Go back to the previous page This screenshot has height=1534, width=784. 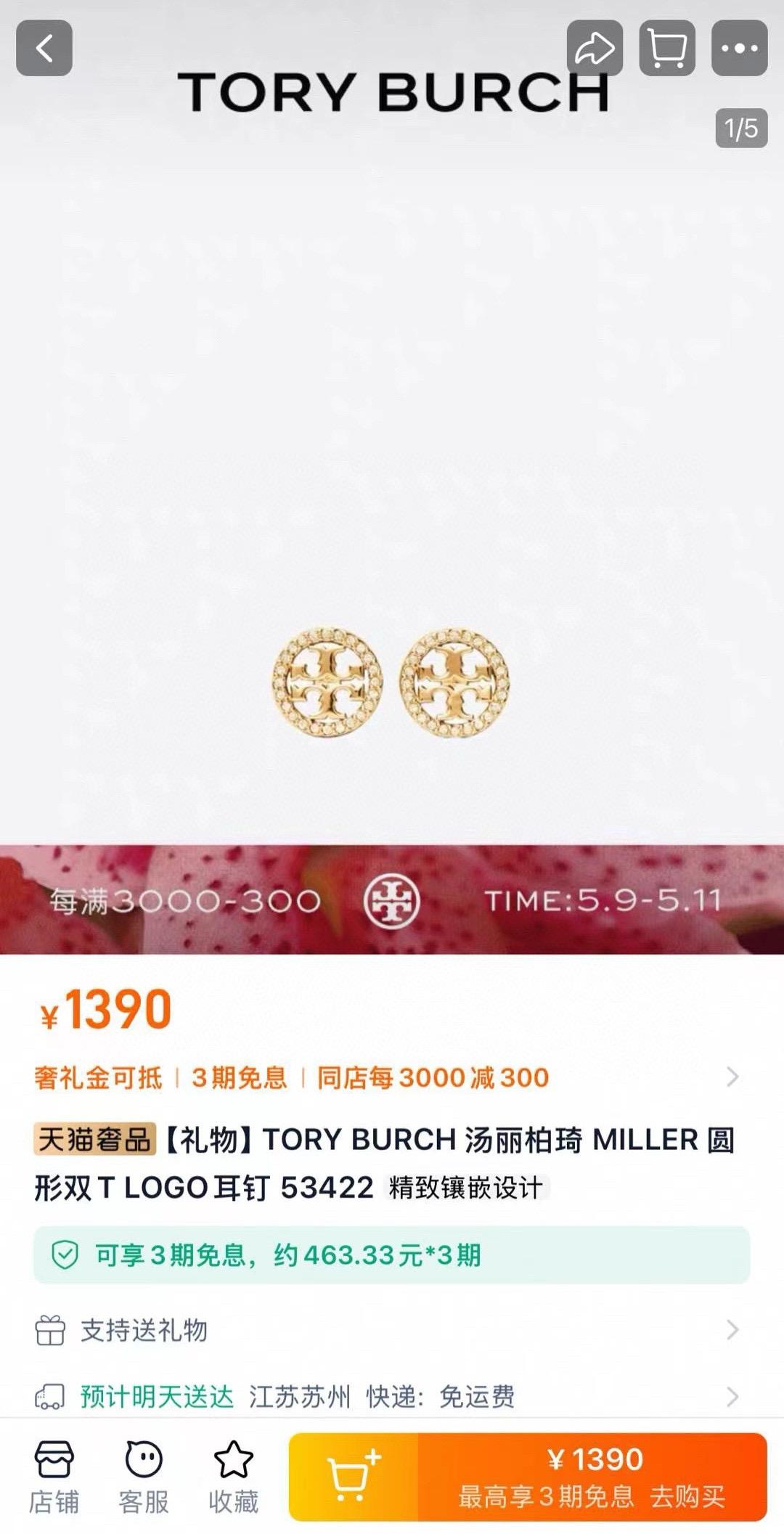(44, 49)
